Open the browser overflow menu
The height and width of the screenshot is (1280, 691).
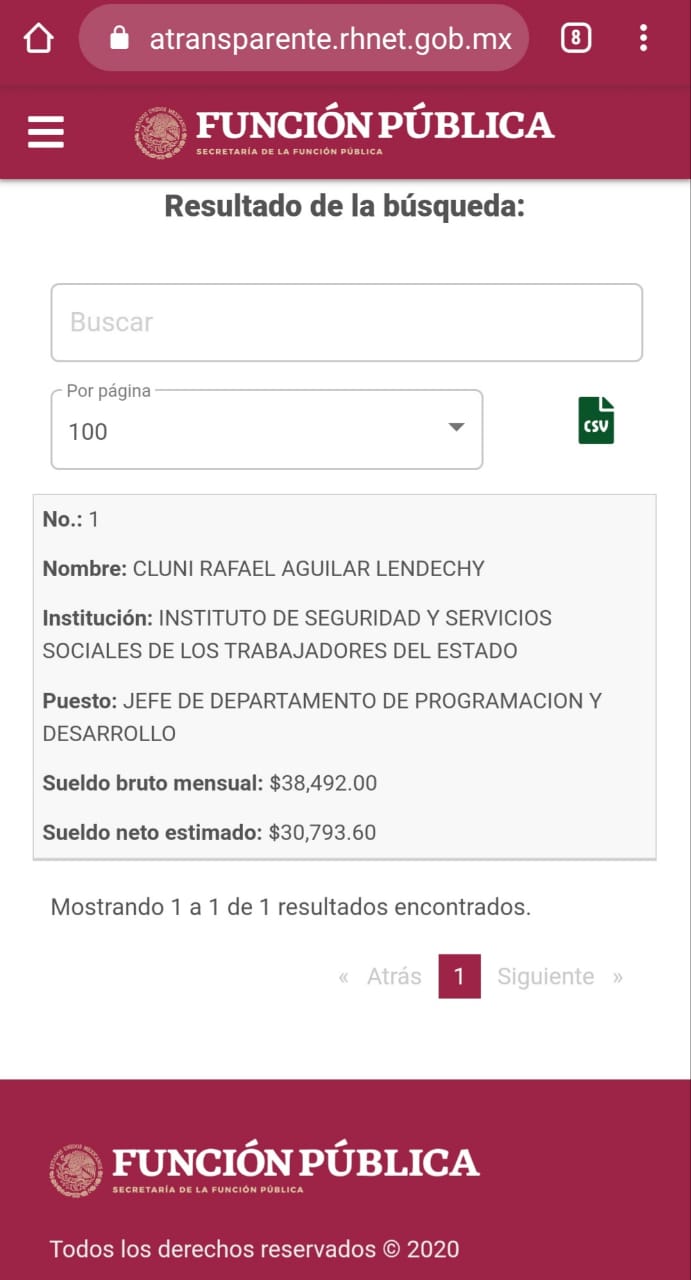643,39
